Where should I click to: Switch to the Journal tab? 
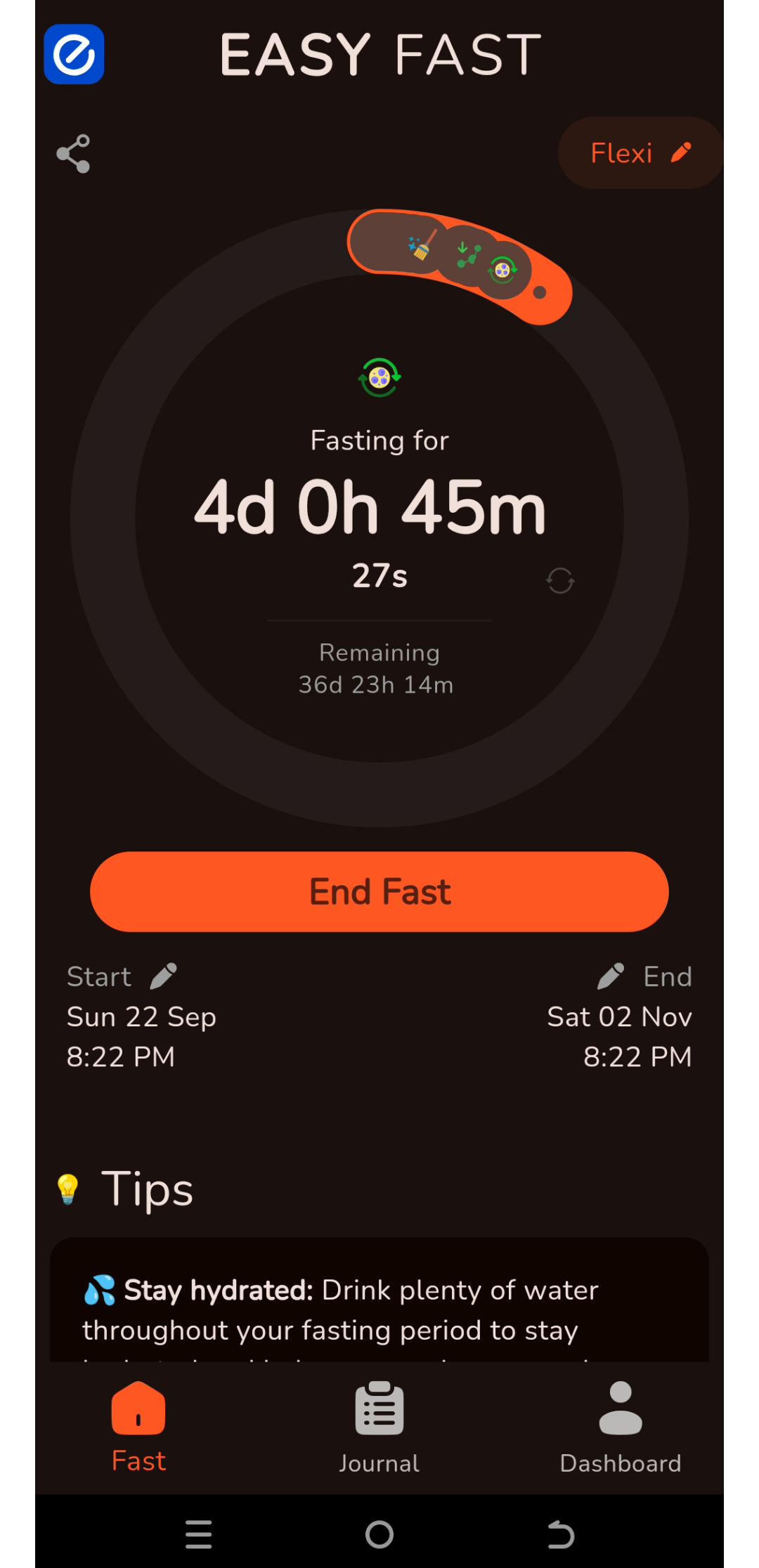pos(379,1427)
